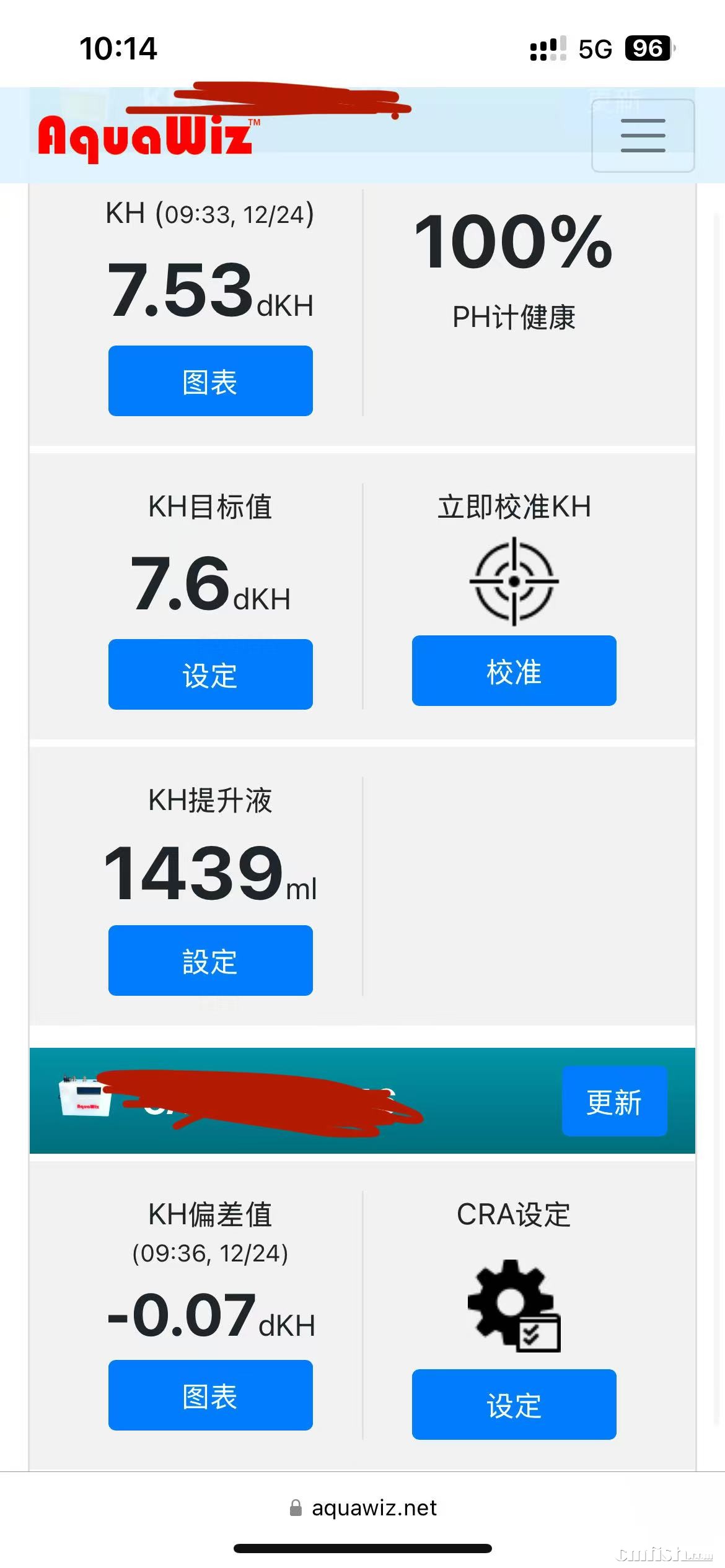
Task: Open 设定 under CRA设定
Action: (514, 1405)
